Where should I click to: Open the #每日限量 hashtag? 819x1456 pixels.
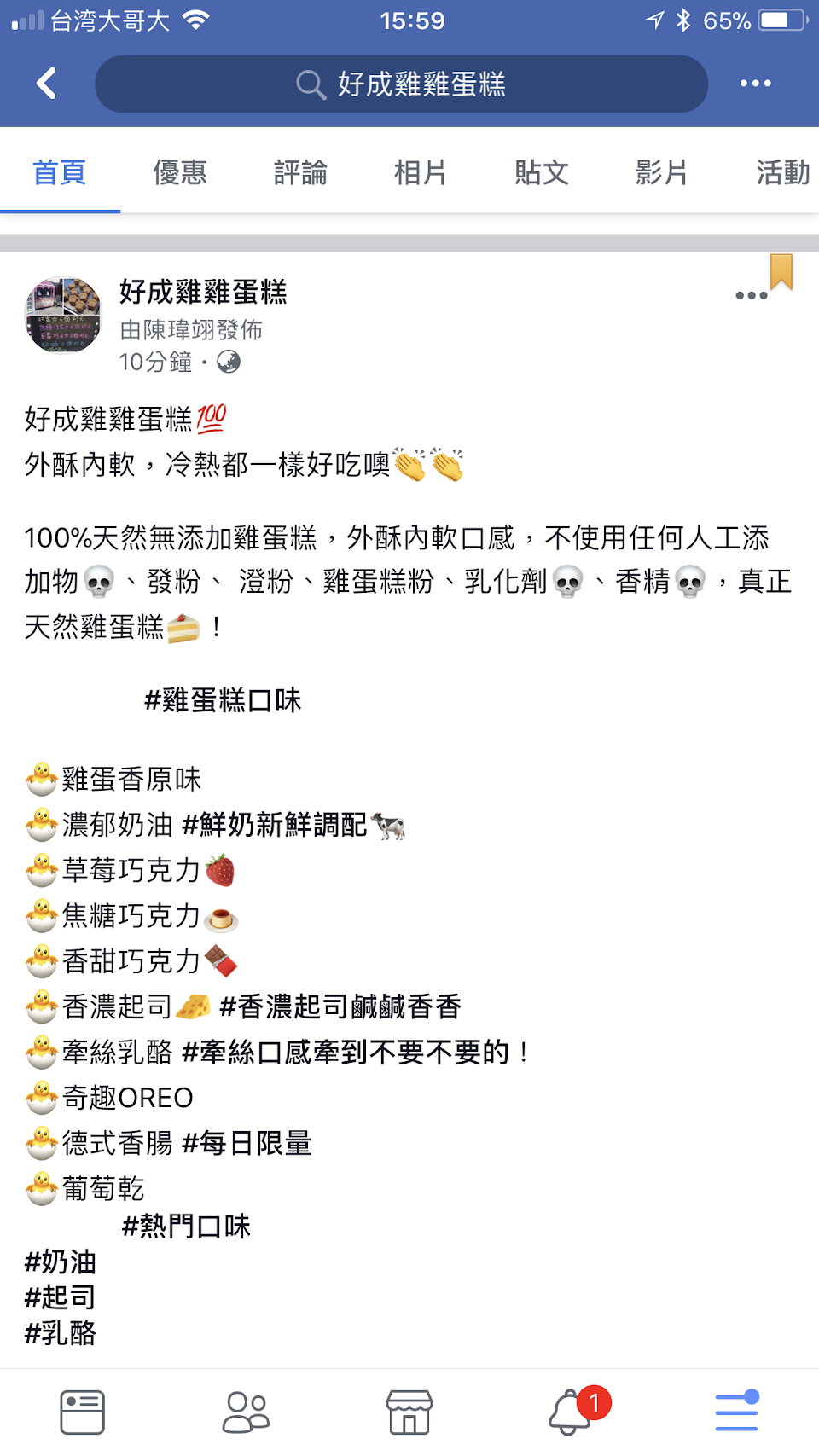tap(247, 1143)
